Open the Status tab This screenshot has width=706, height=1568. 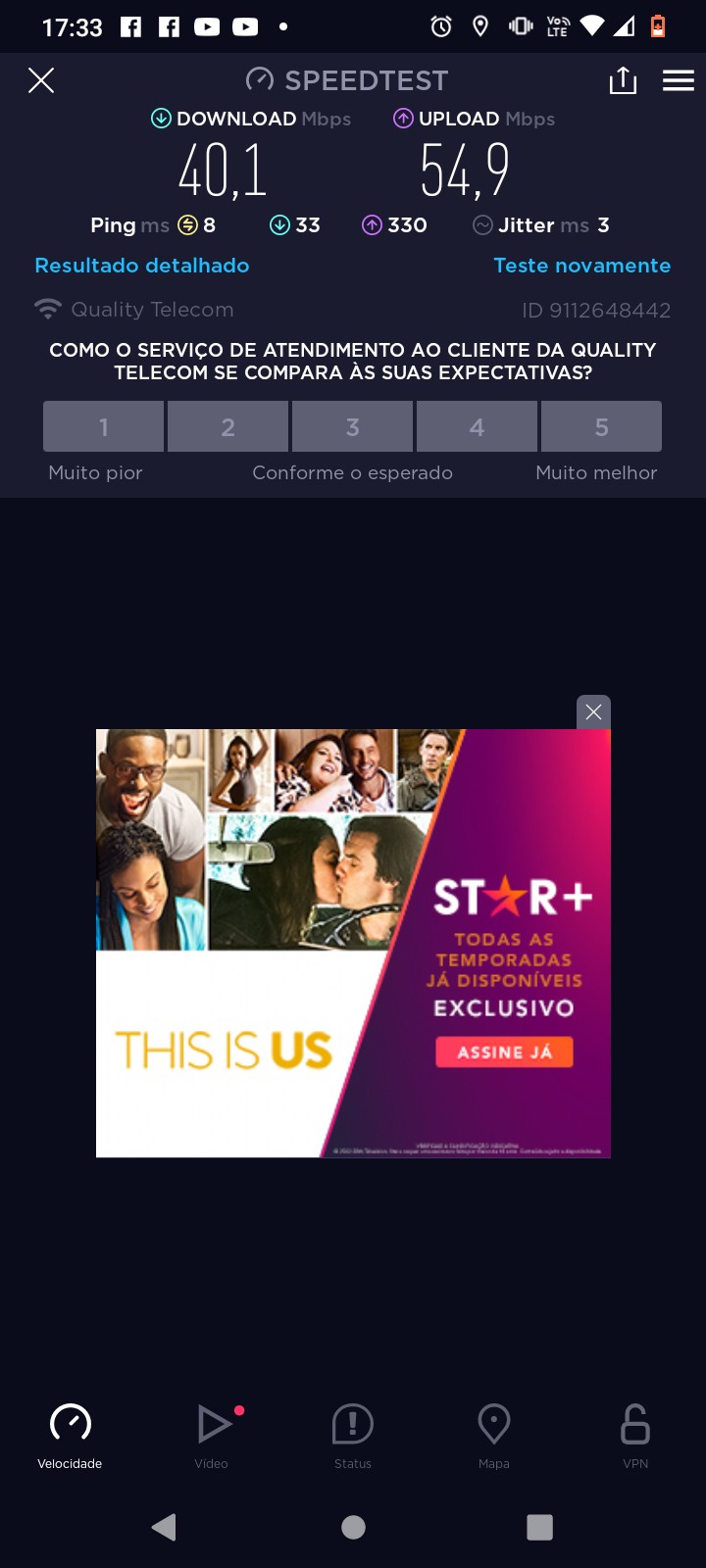353,1435
